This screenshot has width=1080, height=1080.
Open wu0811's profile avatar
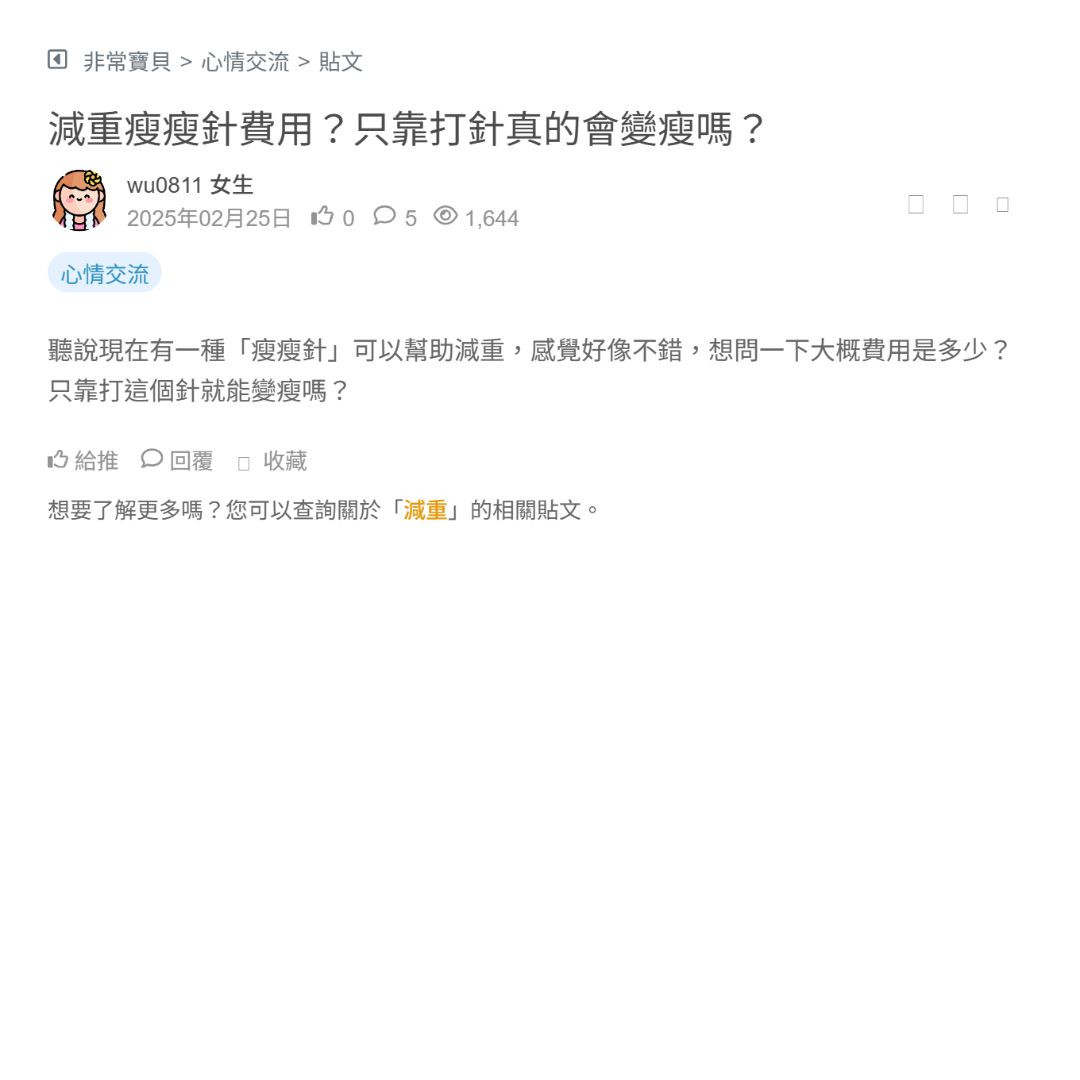point(79,200)
